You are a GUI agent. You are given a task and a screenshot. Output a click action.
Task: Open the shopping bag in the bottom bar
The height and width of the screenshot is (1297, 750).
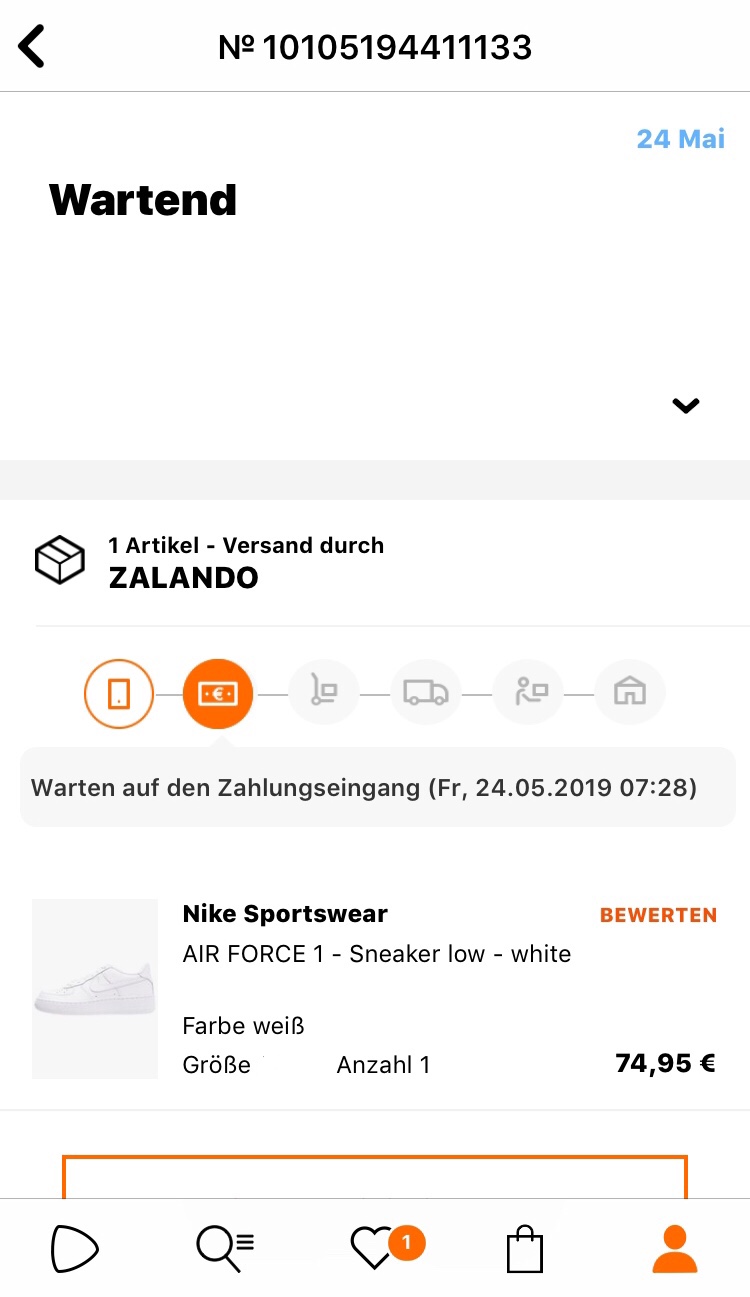pyautogui.click(x=524, y=1247)
